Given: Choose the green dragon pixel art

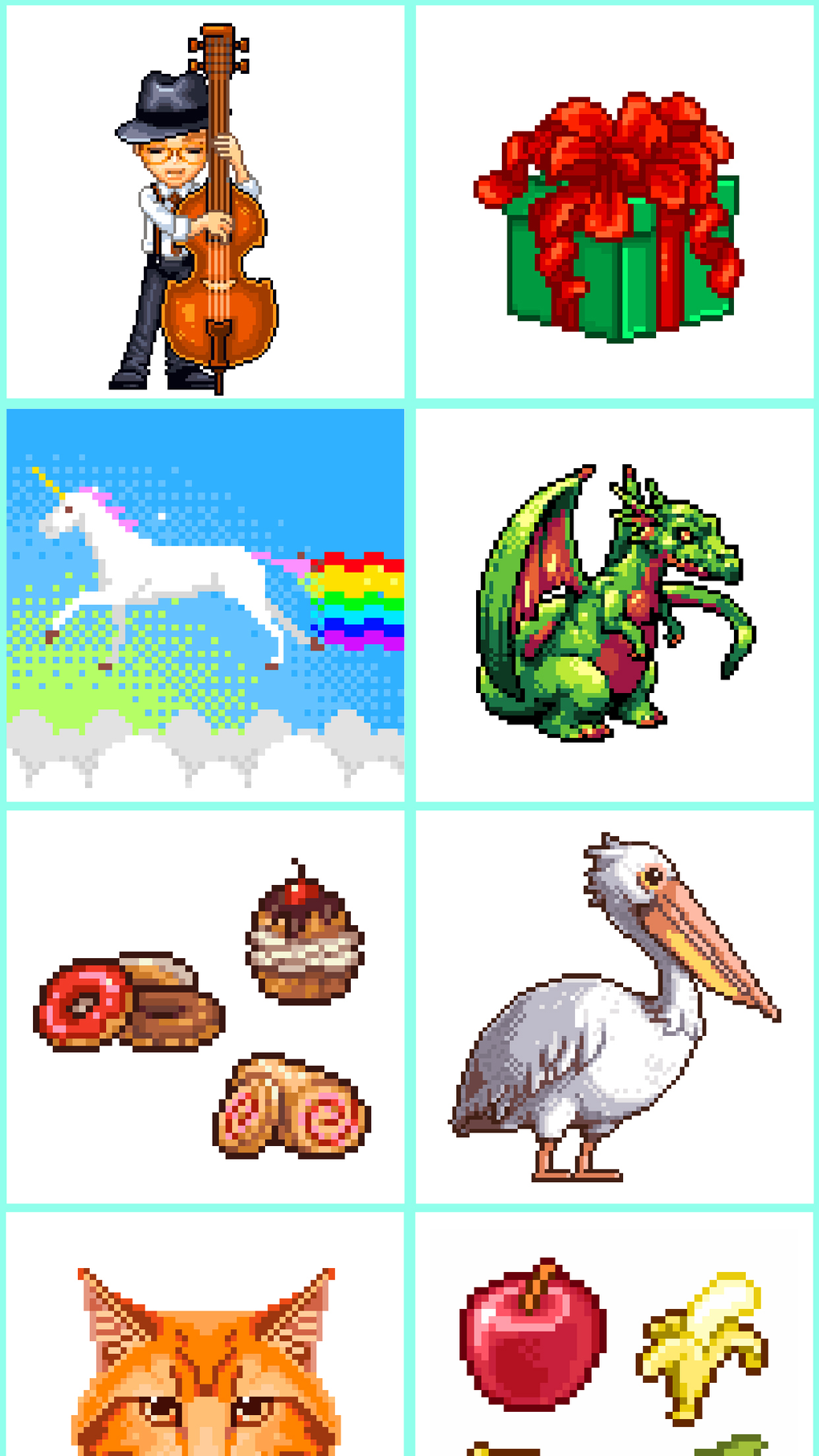Looking at the screenshot, I should tap(614, 604).
